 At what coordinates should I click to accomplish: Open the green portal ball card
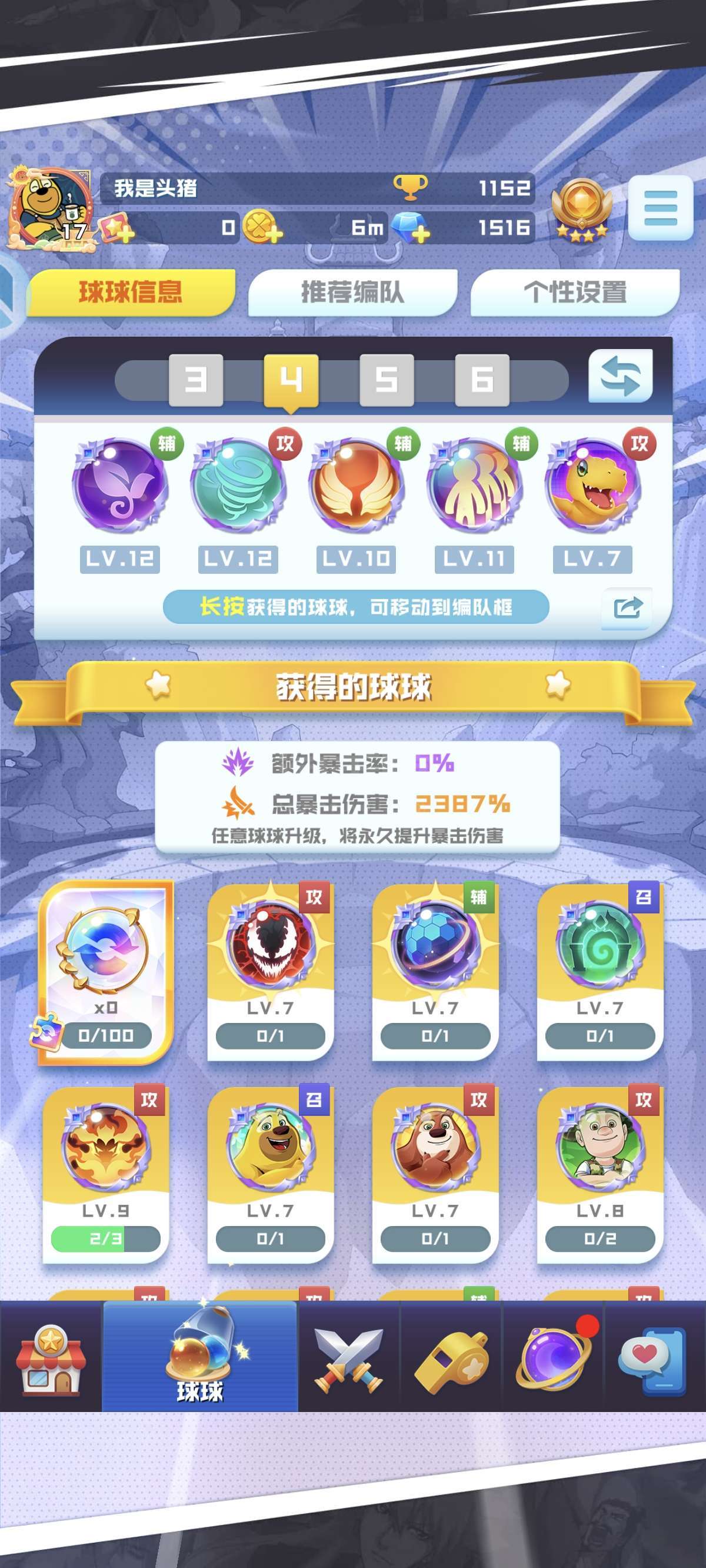[600, 972]
